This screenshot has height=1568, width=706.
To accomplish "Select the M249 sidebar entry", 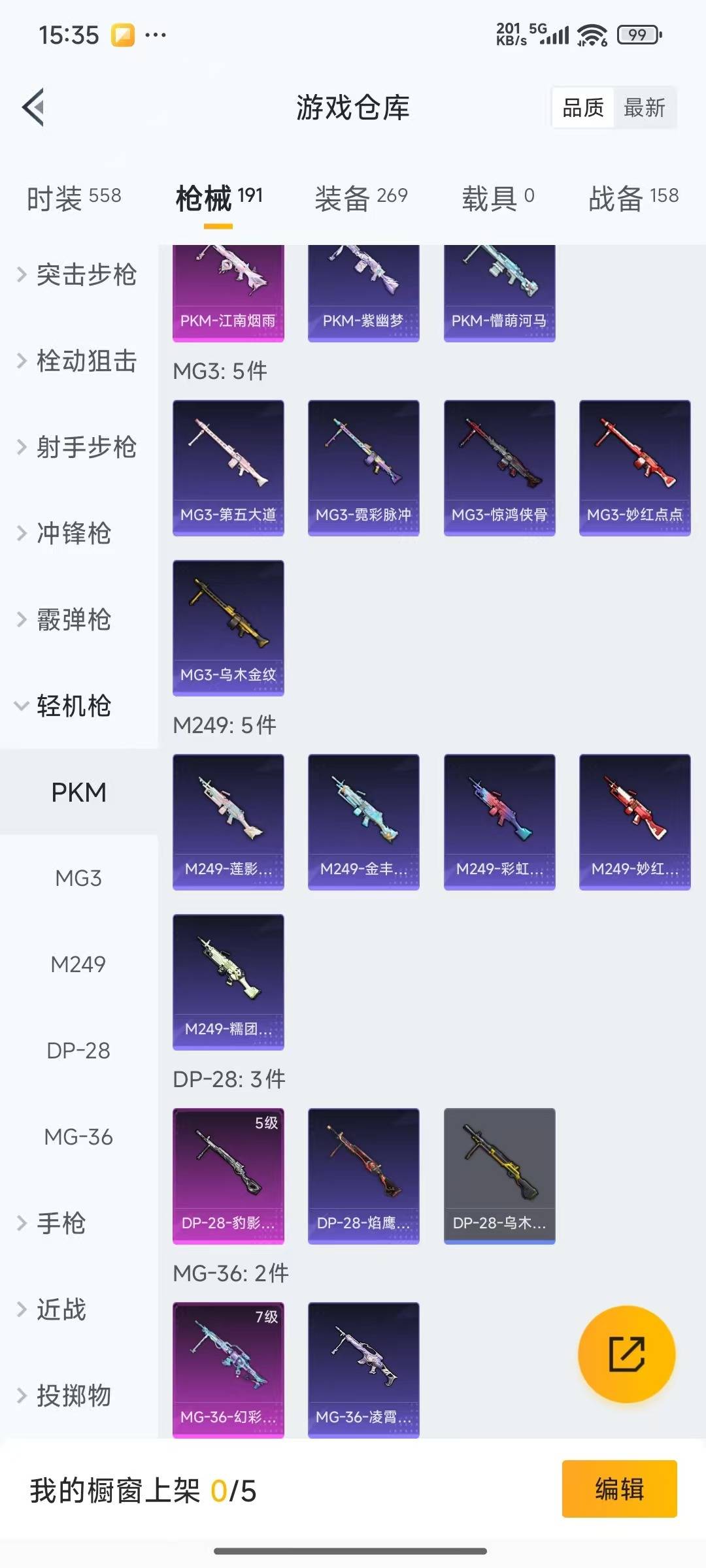I will tap(78, 964).
